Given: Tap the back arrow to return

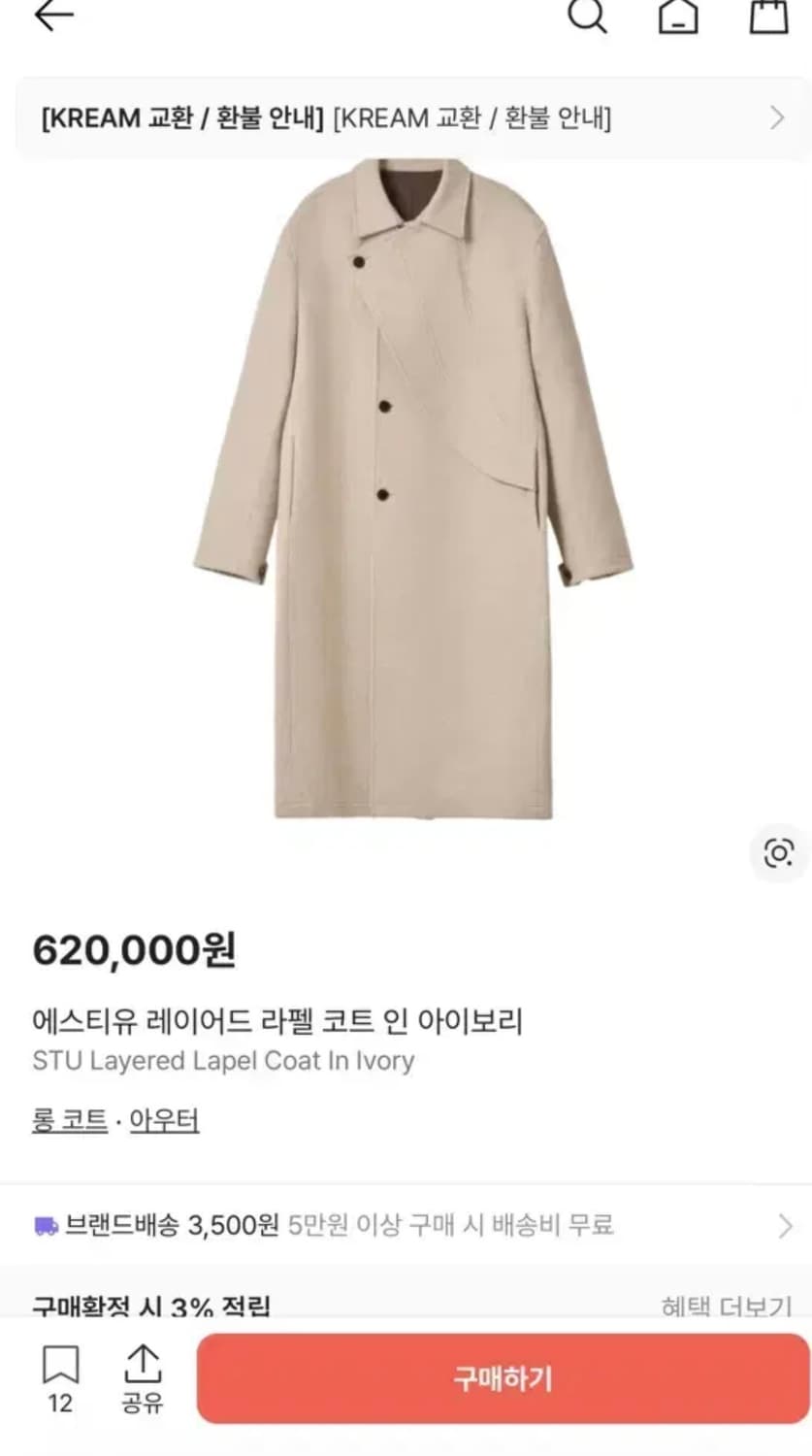Looking at the screenshot, I should [54, 15].
